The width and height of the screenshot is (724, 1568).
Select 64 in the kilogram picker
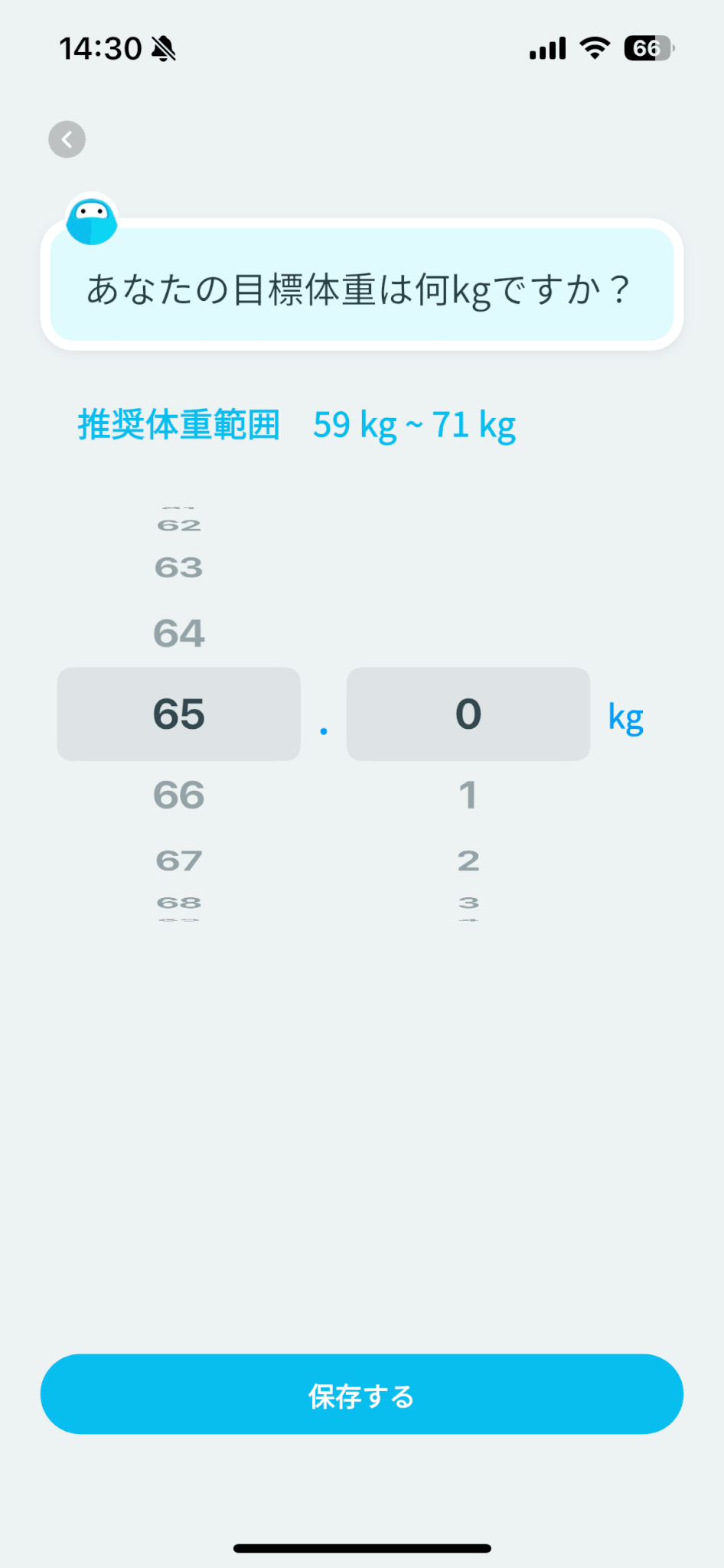(179, 634)
